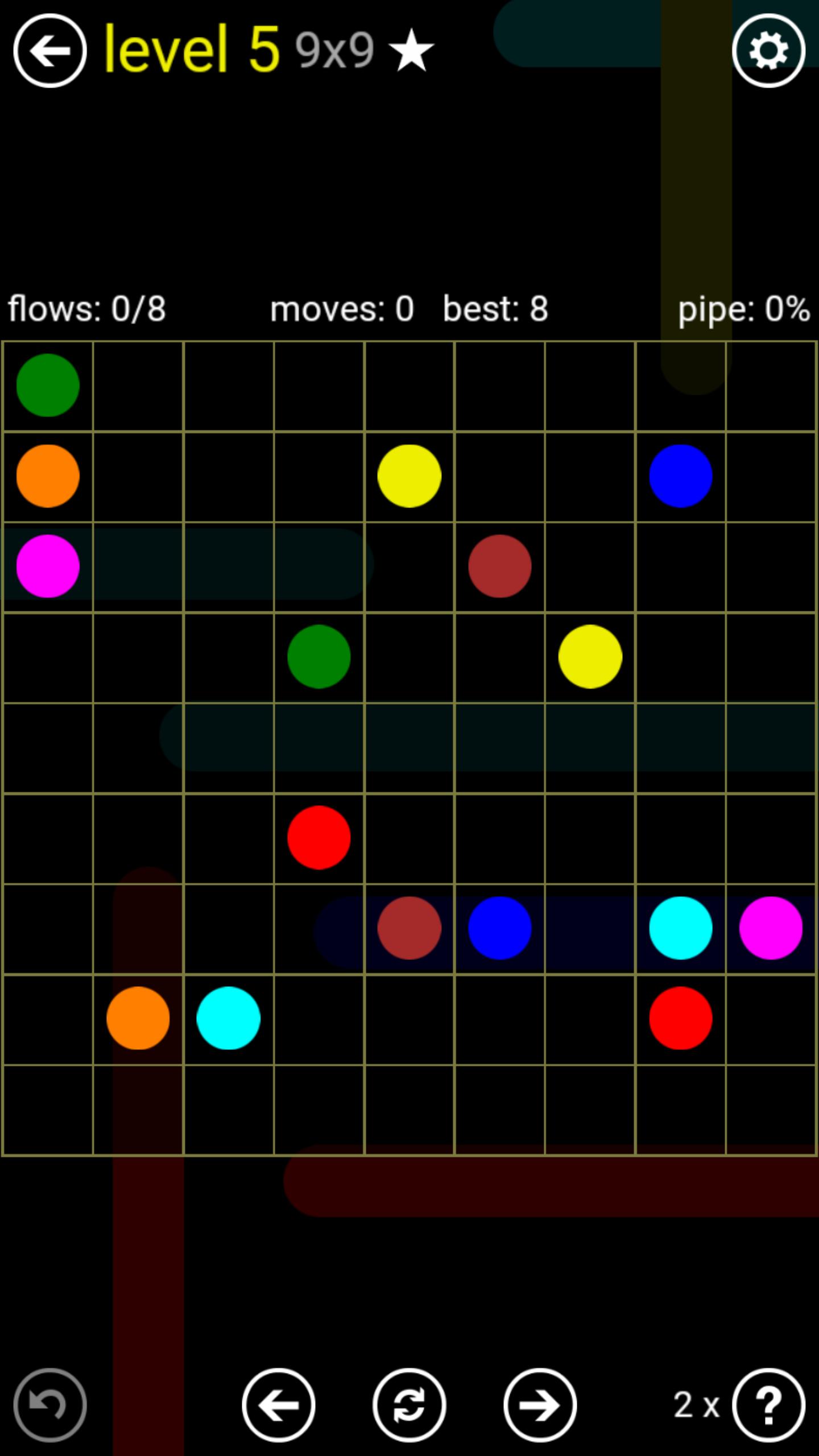Viewport: 819px width, 1456px height.
Task: Use a hint with the question mark
Action: pos(768,1405)
